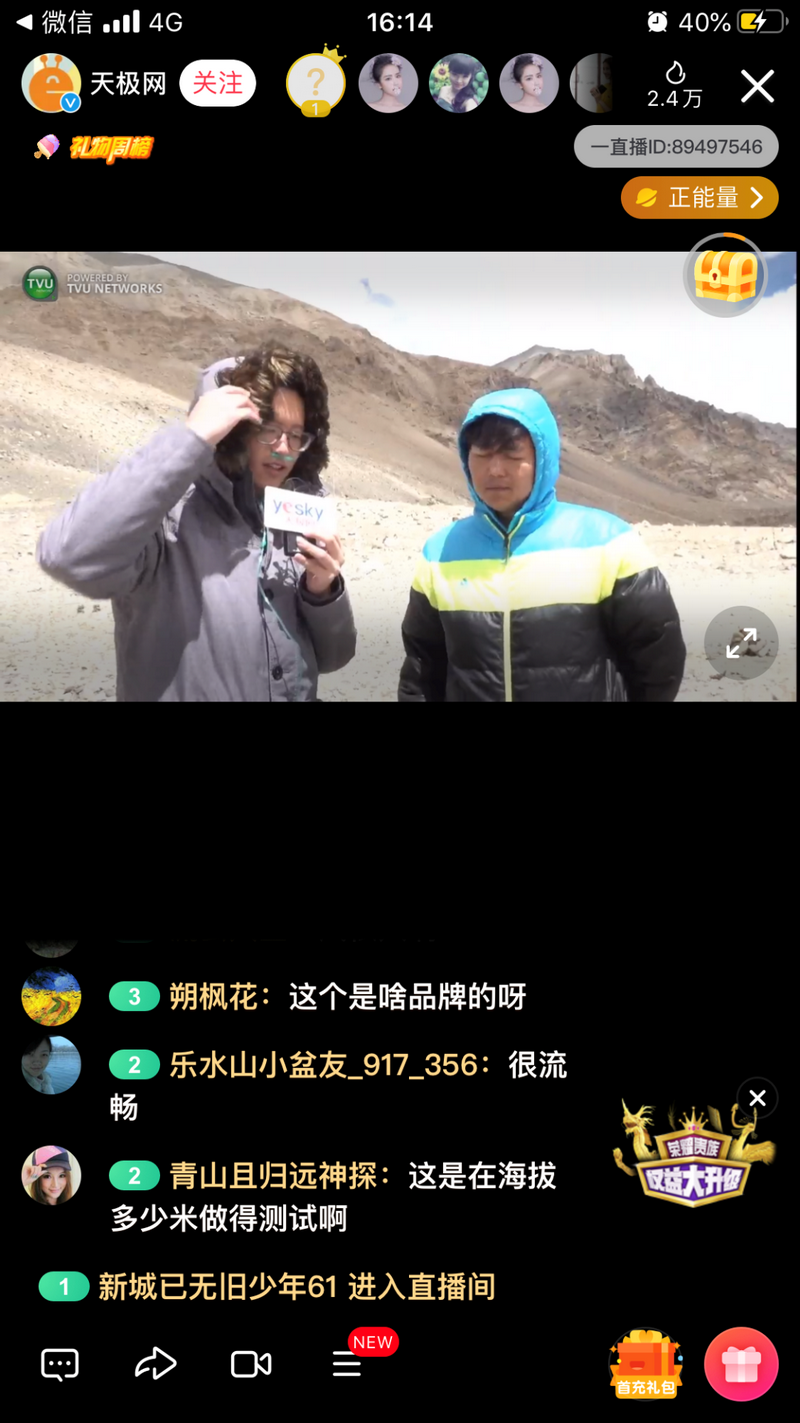Viewport: 800px width, 1423px height.
Task: Expand video to fullscreen
Action: pos(741,643)
